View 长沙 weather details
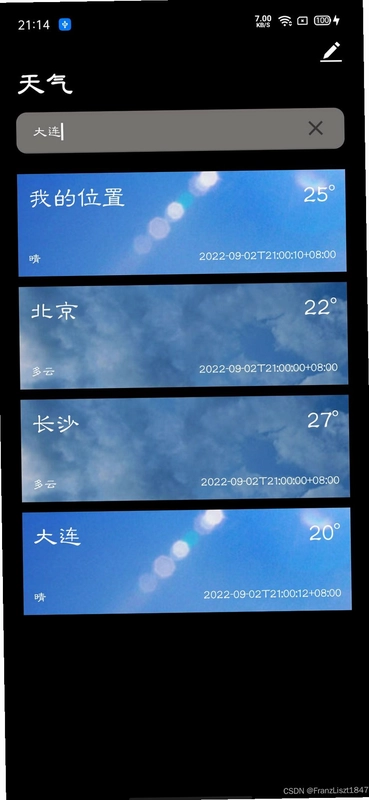The image size is (369, 800). point(185,448)
